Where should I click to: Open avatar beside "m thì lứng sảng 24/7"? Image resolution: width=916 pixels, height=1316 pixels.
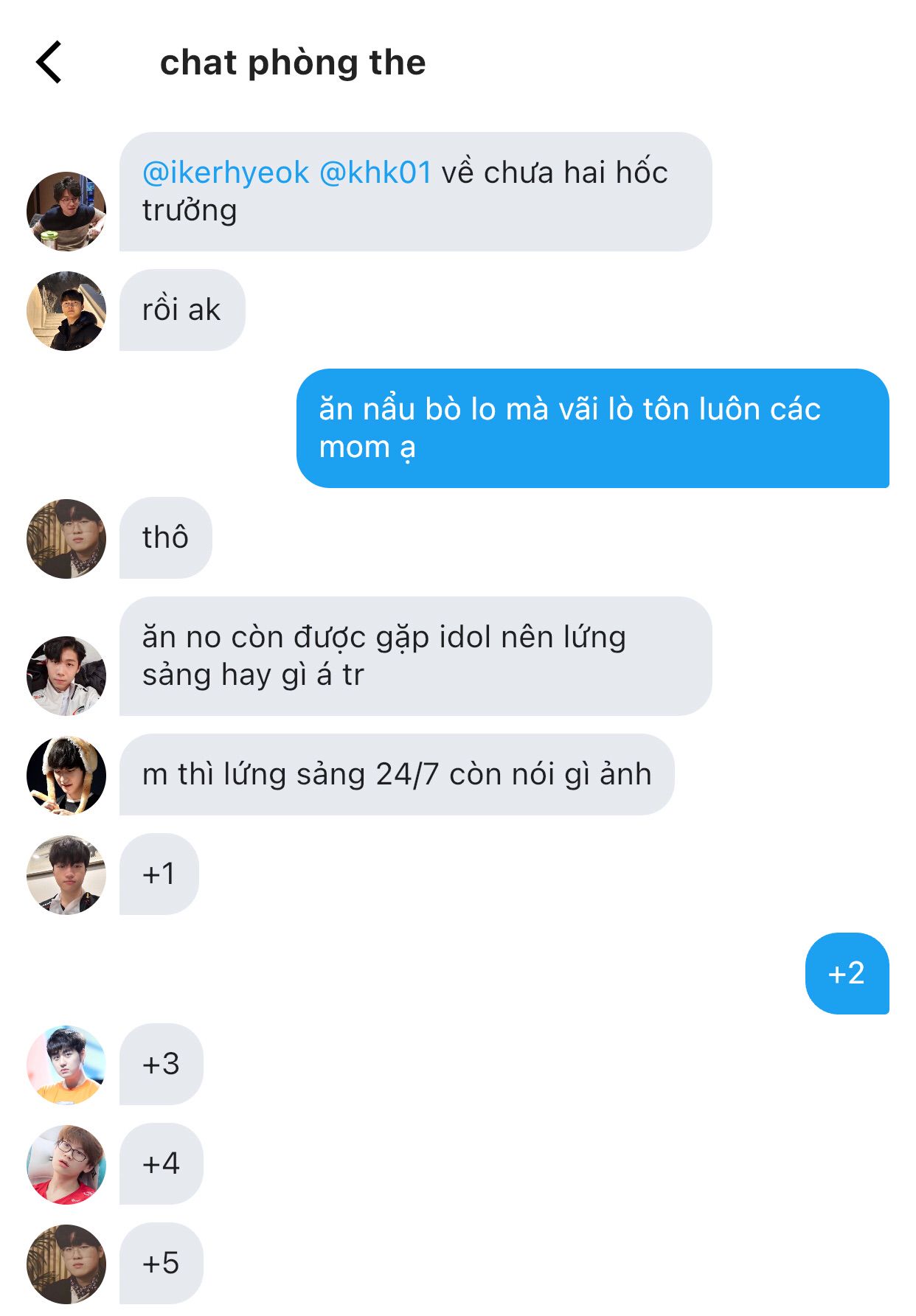[x=66, y=775]
